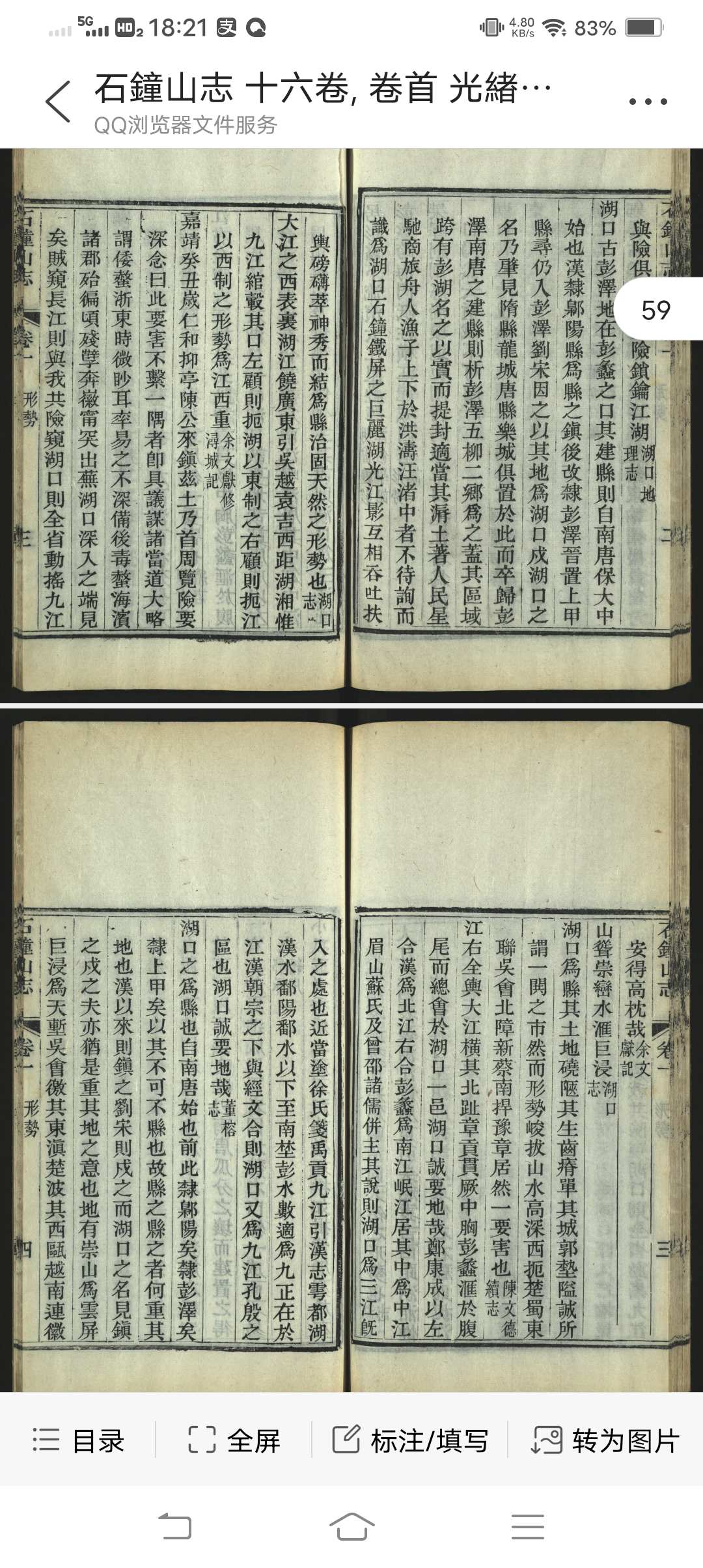Open the three-dot overflow menu

648,102
